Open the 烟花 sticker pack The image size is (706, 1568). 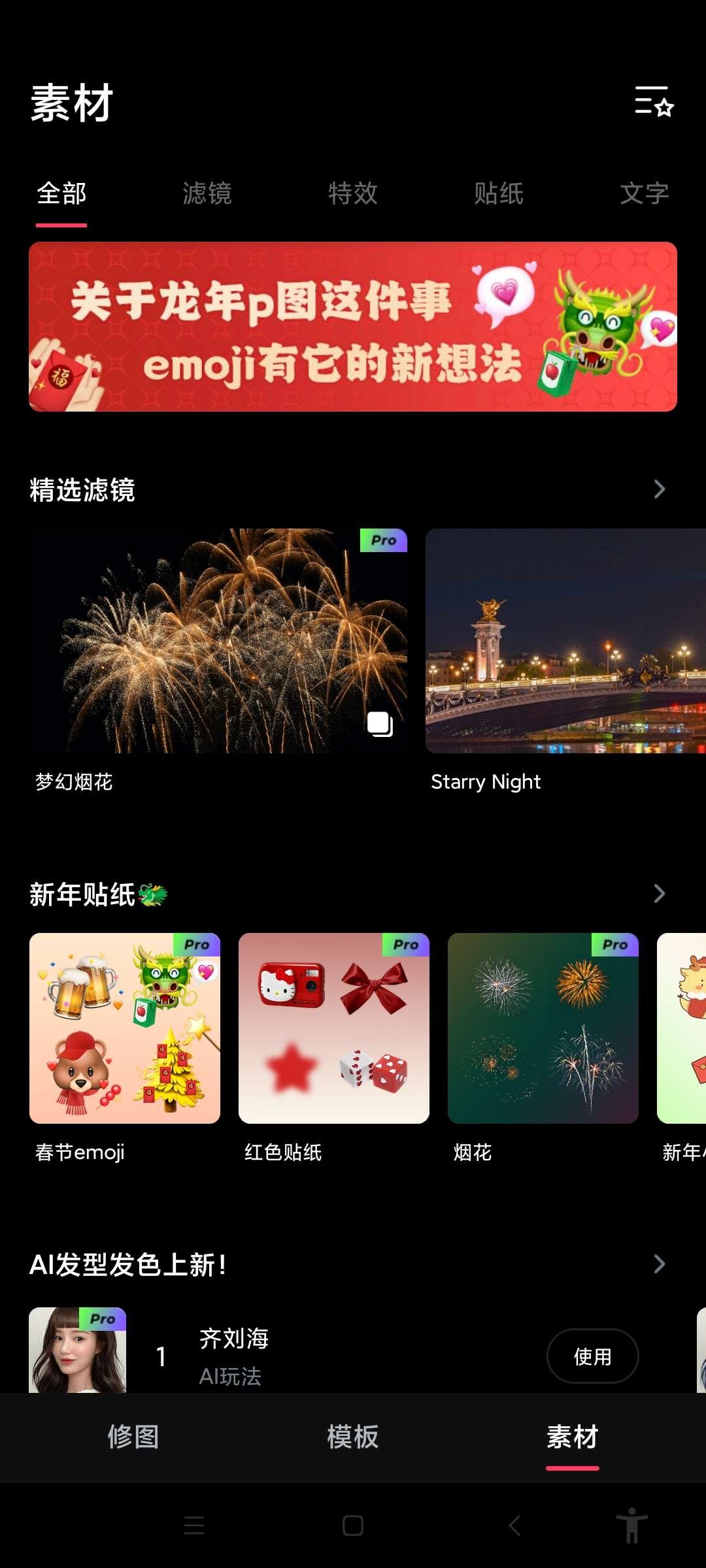click(543, 1028)
